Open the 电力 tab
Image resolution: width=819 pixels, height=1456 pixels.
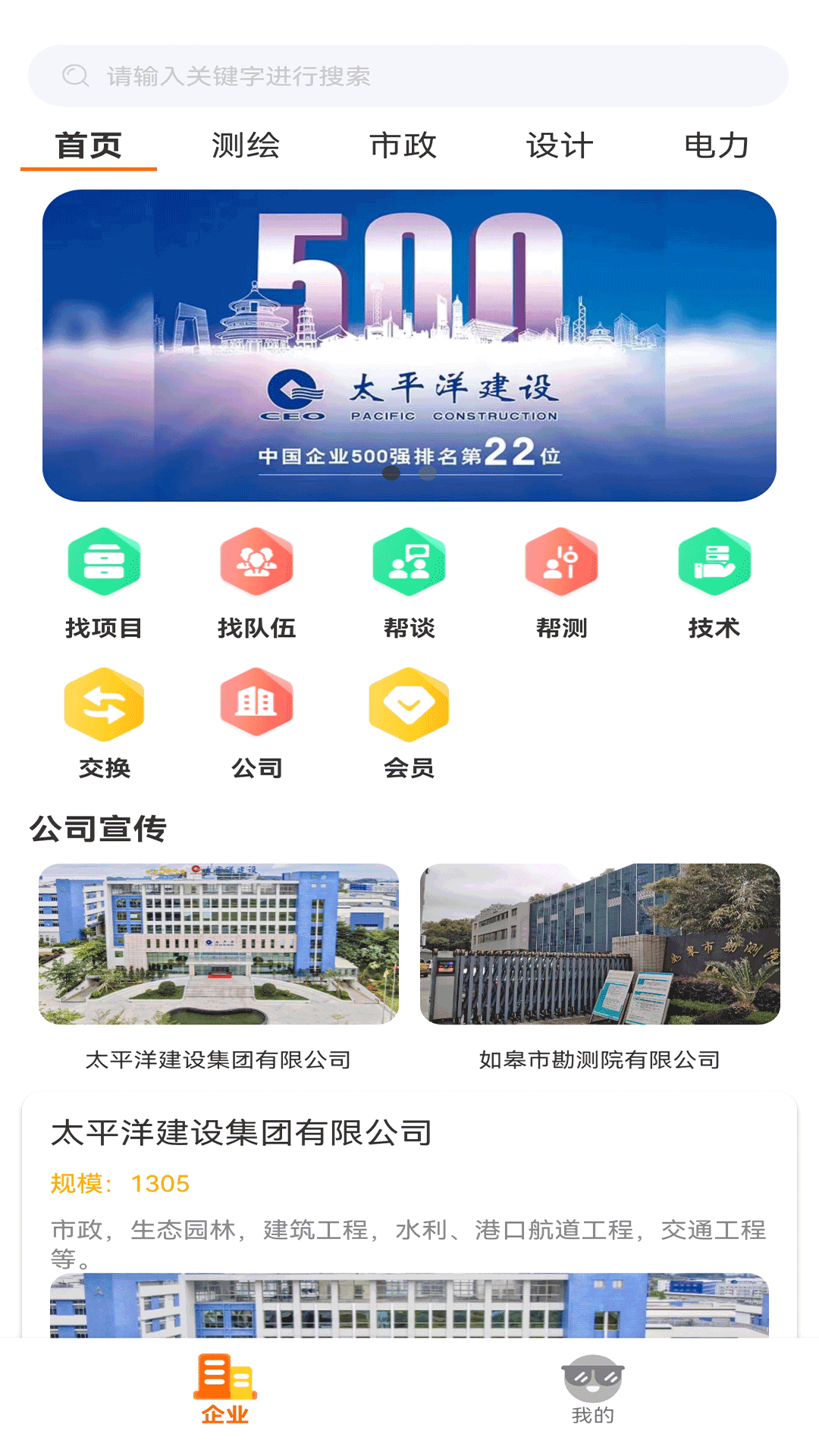point(716,145)
